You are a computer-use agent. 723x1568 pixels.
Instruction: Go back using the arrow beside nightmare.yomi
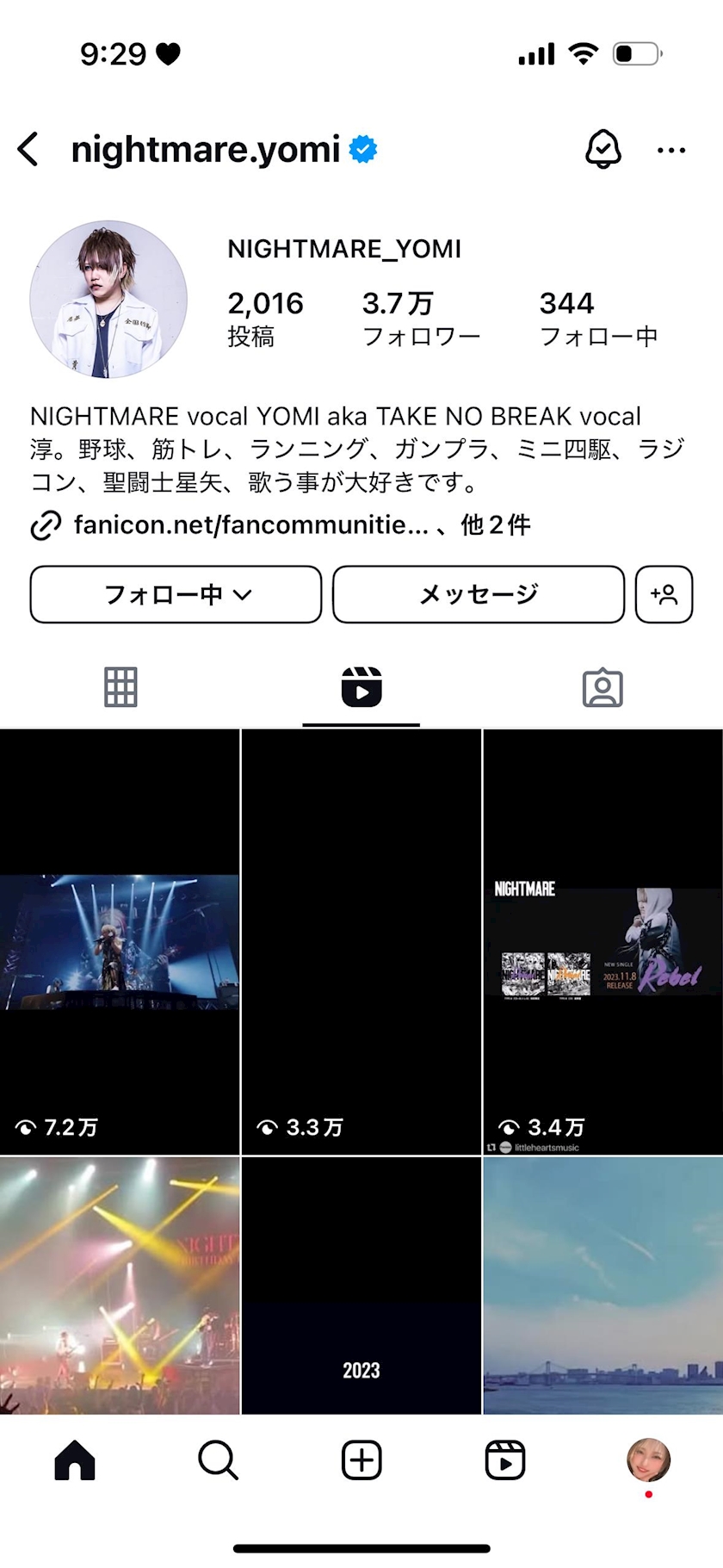[28, 149]
